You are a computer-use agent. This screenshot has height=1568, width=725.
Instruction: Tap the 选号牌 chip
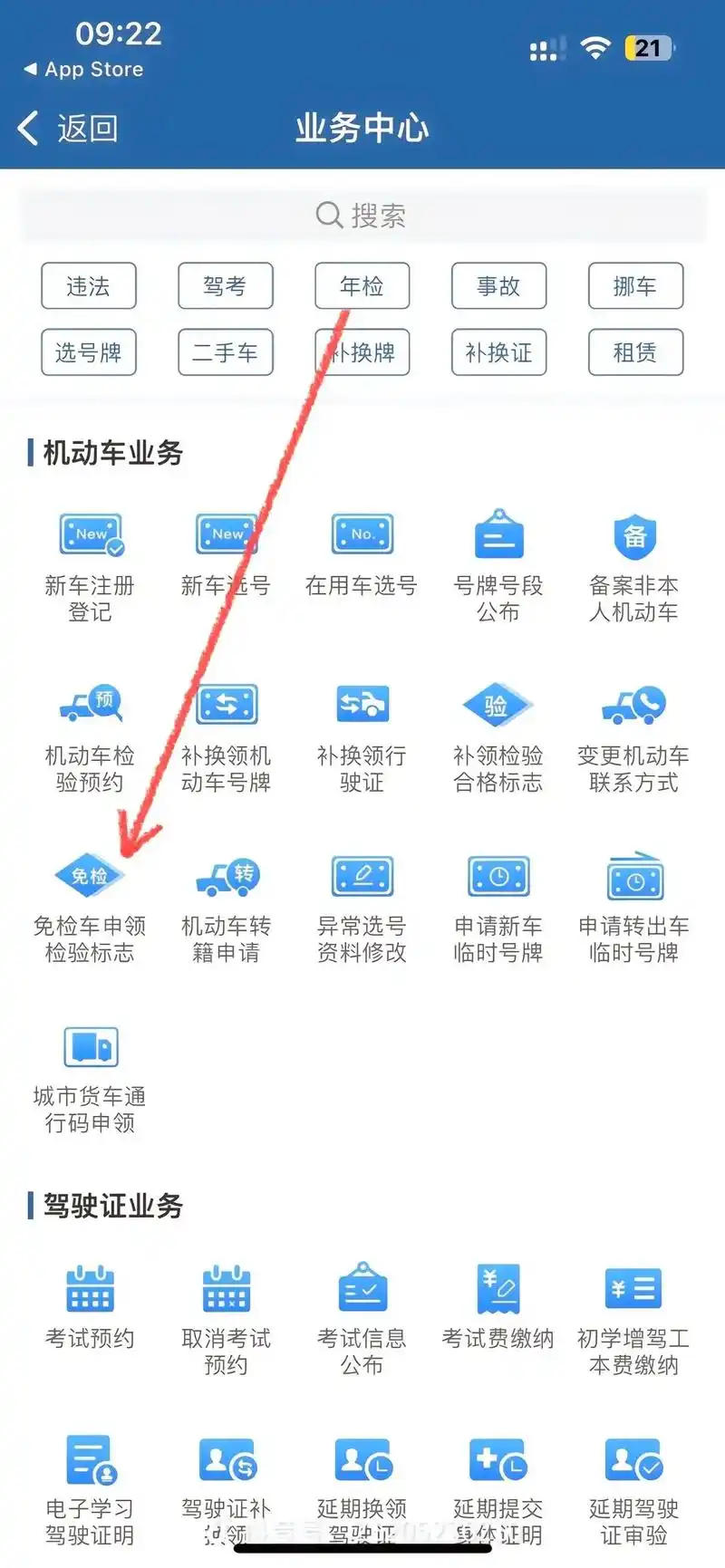89,352
